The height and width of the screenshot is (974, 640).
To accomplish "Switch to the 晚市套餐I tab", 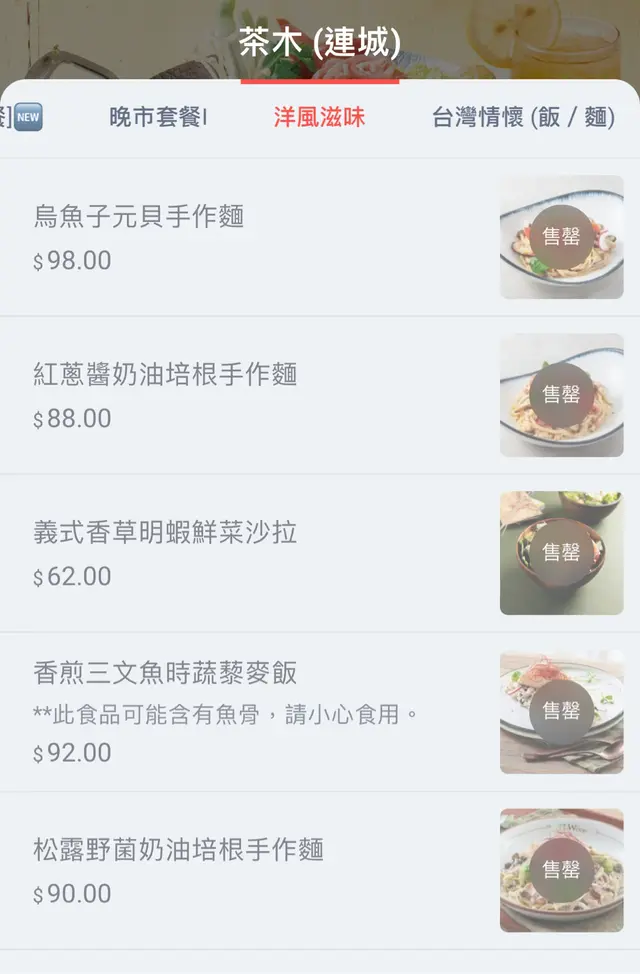I will tap(158, 117).
